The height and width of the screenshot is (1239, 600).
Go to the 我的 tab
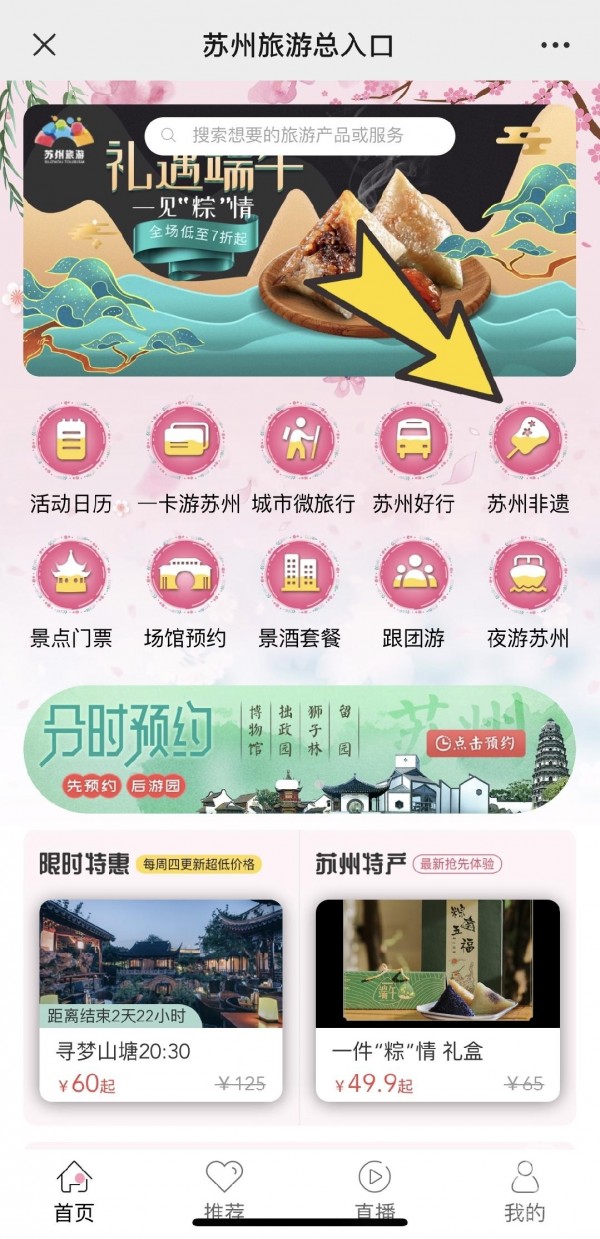pos(524,1192)
